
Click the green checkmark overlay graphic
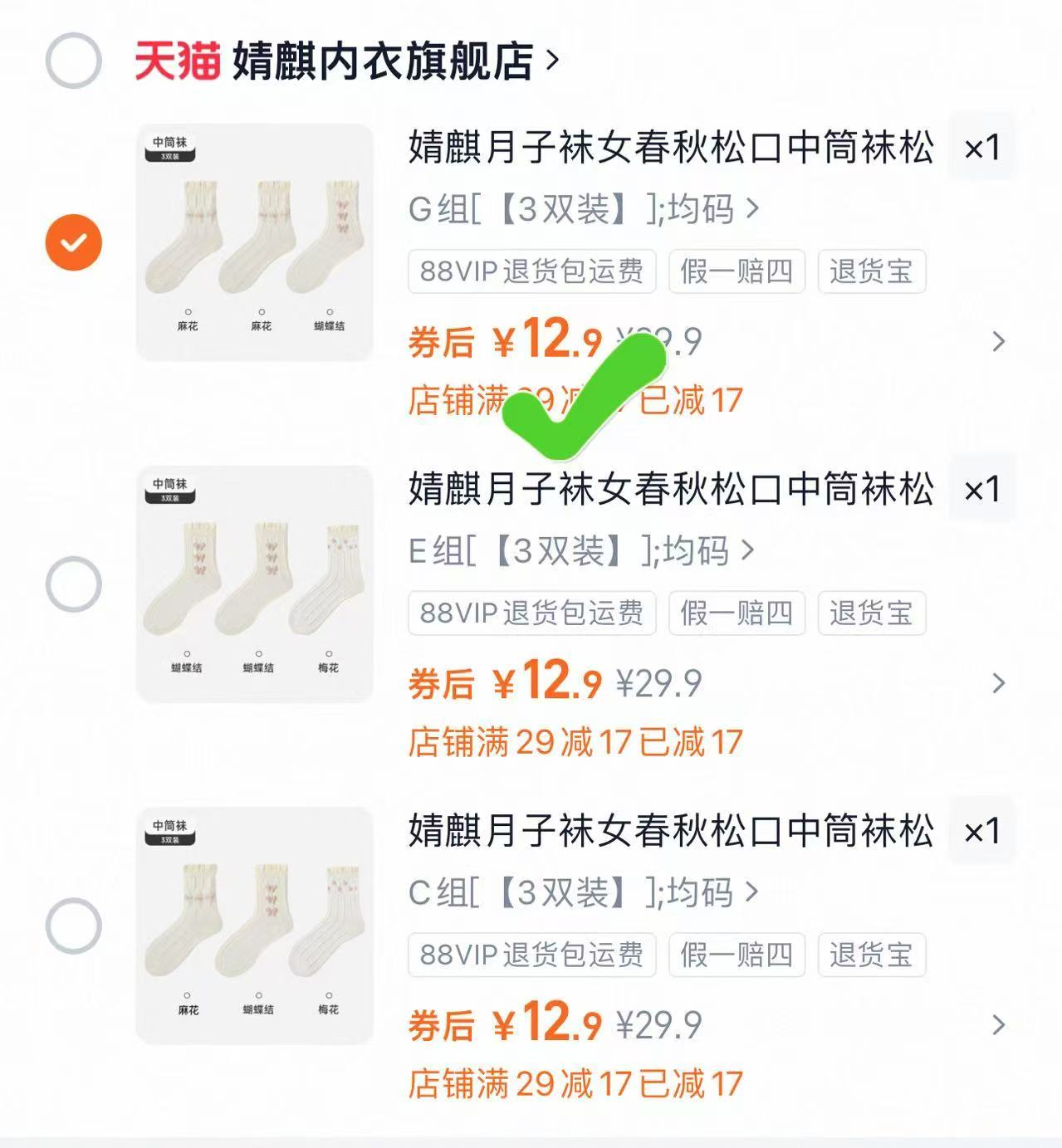tap(582, 388)
